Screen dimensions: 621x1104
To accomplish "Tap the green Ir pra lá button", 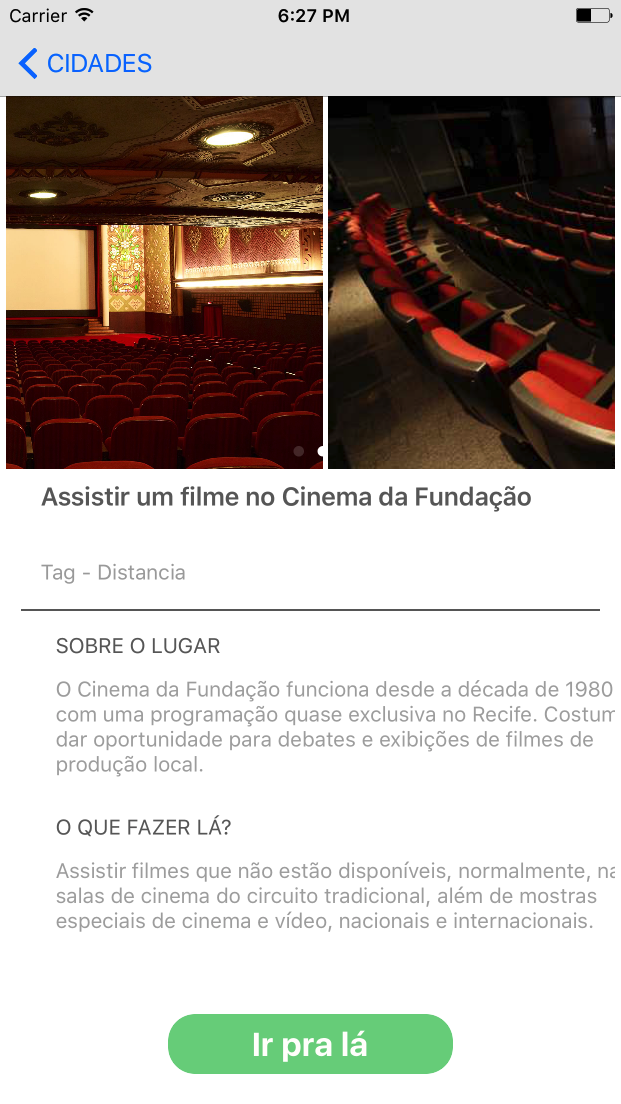I will click(x=310, y=1045).
